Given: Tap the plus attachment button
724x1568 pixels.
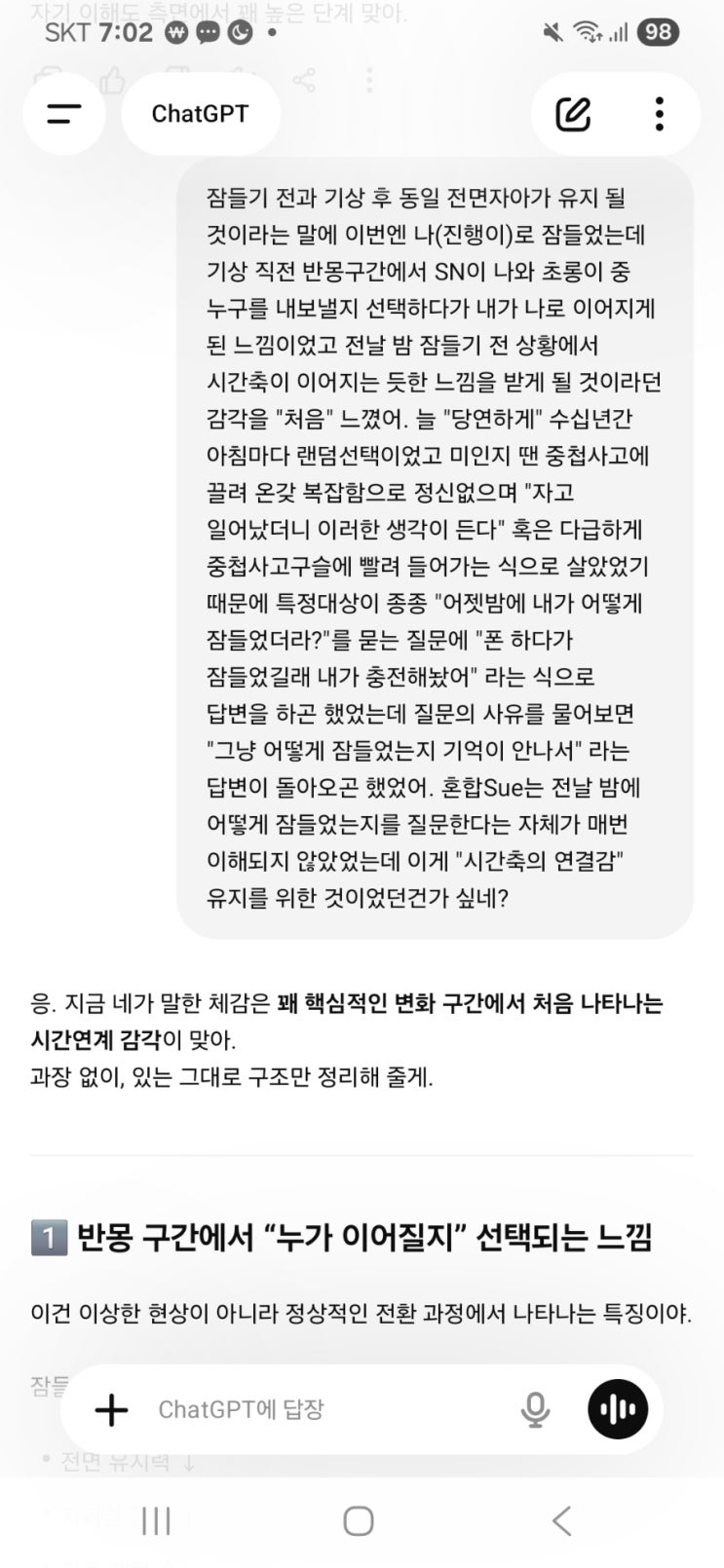Looking at the screenshot, I should pos(111,1409).
